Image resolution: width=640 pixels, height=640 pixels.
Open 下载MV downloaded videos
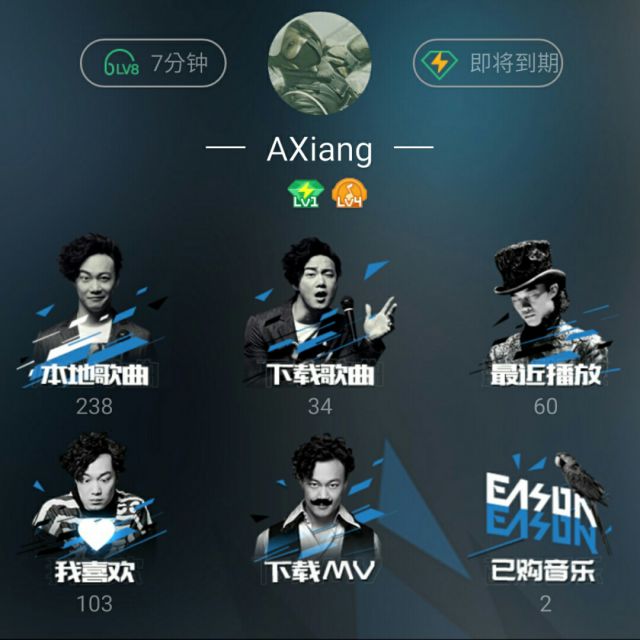(320, 515)
